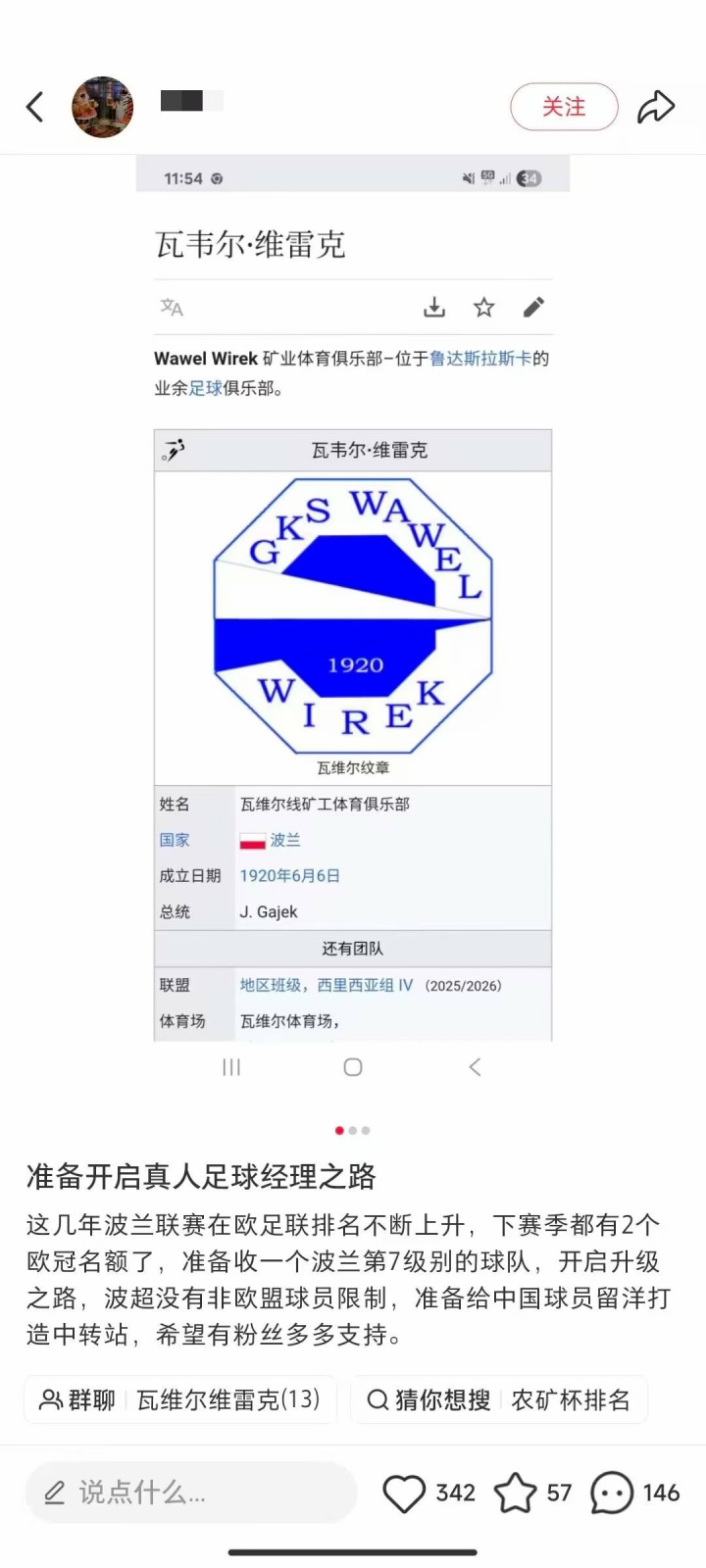Viewport: 706px width, 1568px height.
Task: Share this post via the arrow icon
Action: pos(656,107)
